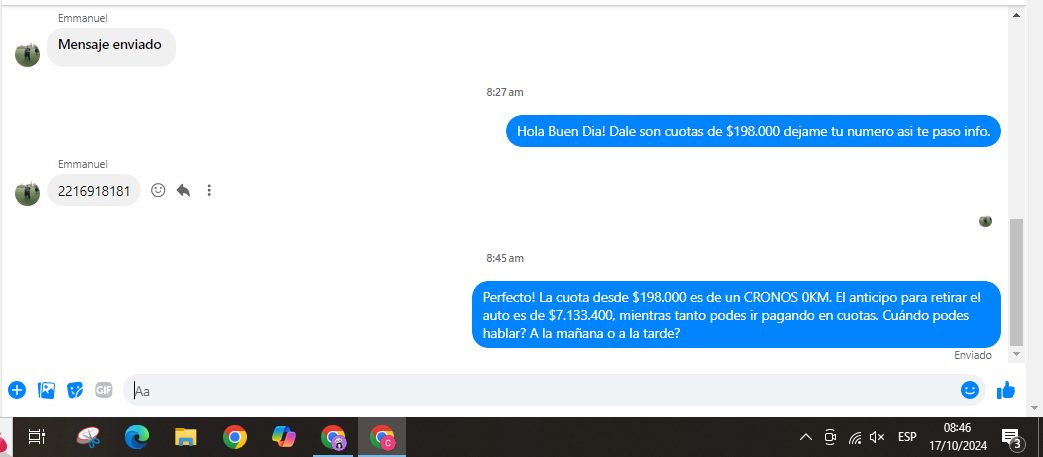
Task: Open the Windows notification center
Action: click(1010, 437)
